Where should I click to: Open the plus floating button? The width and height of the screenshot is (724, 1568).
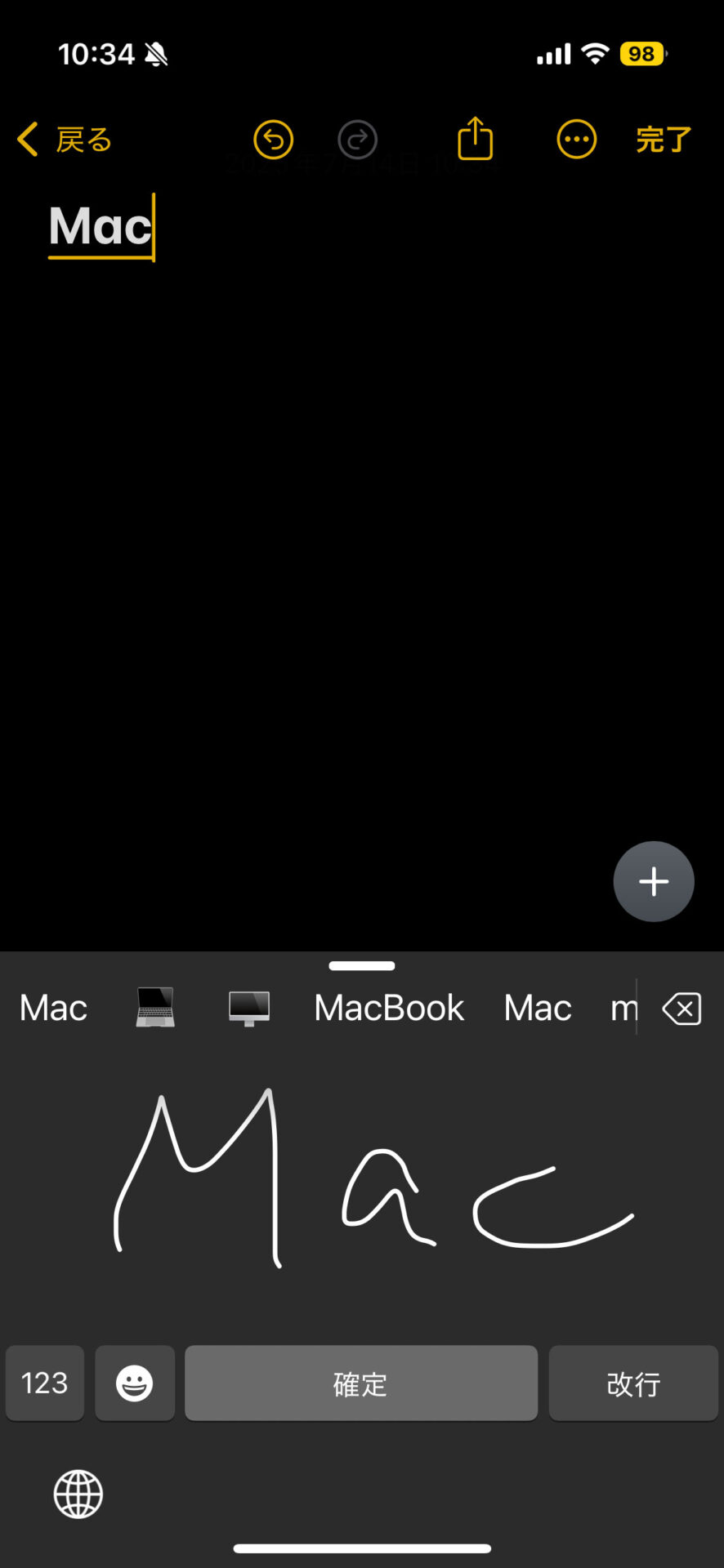pyautogui.click(x=653, y=881)
